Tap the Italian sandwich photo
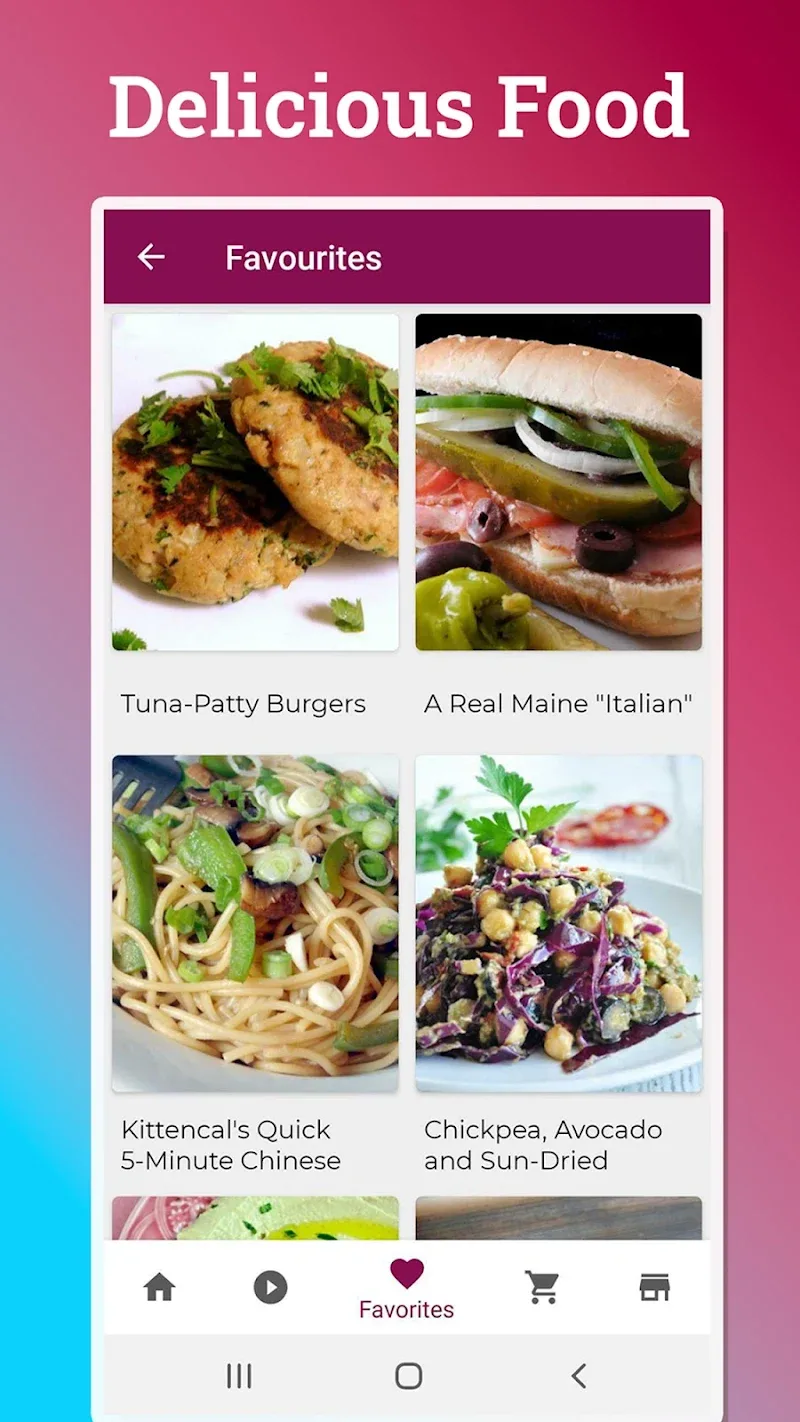 point(559,482)
